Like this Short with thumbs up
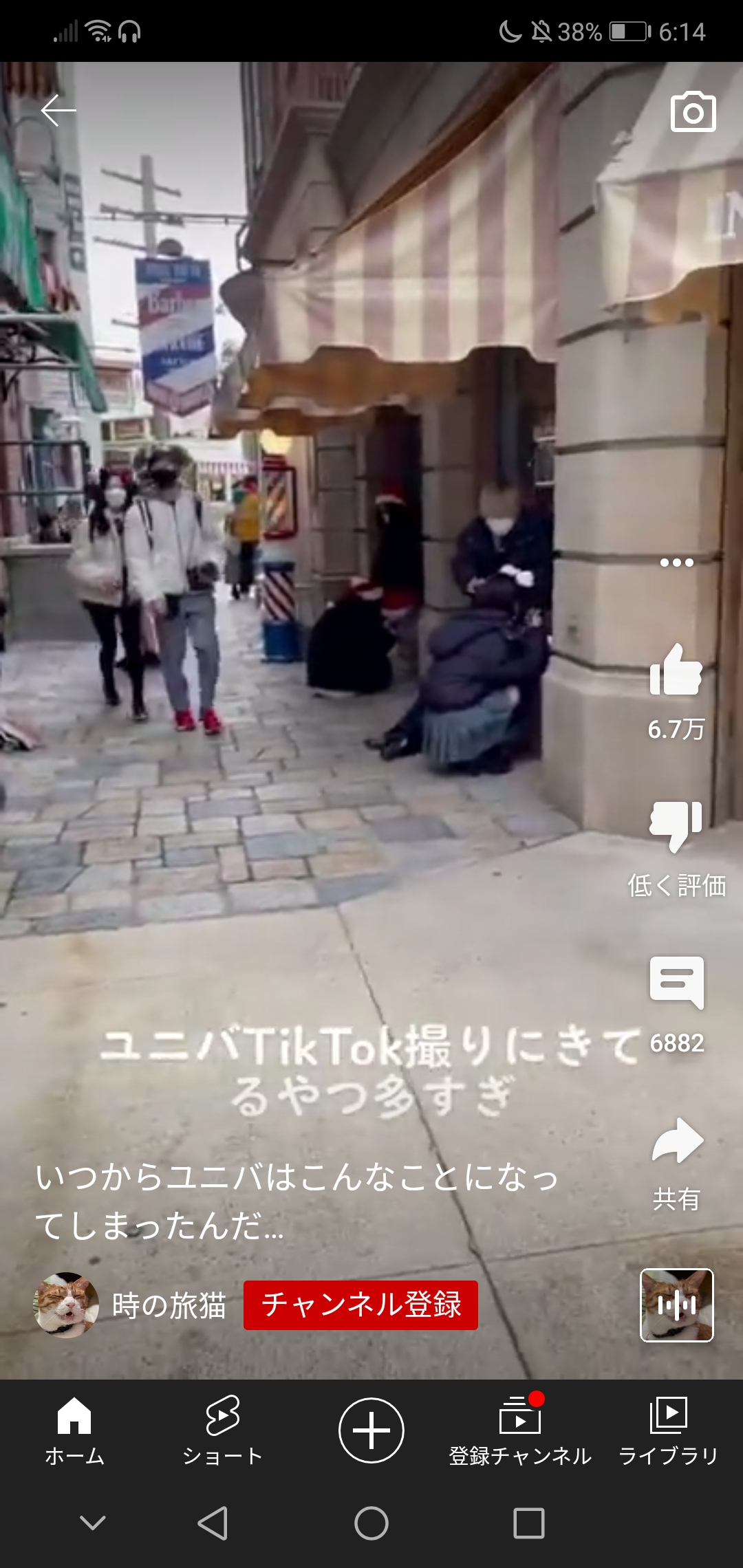The image size is (743, 1568). click(x=676, y=671)
